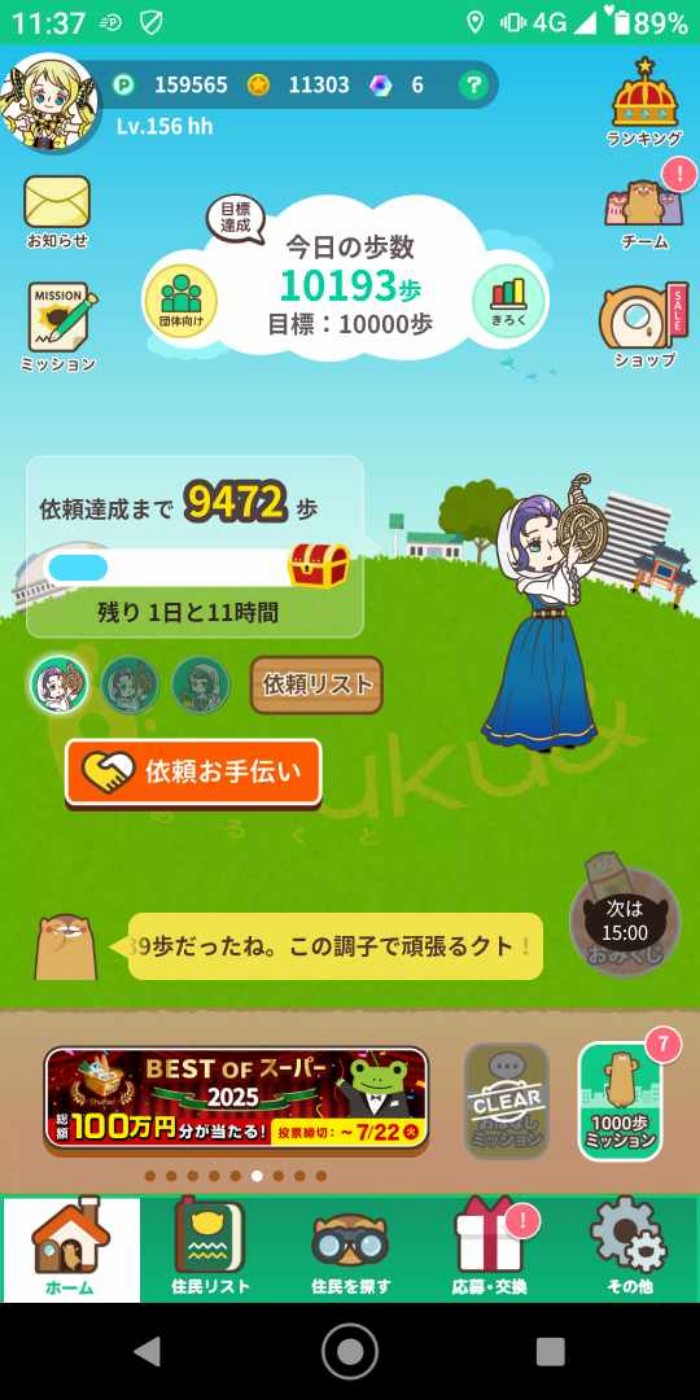Open the 依頼リスト

[x=316, y=685]
